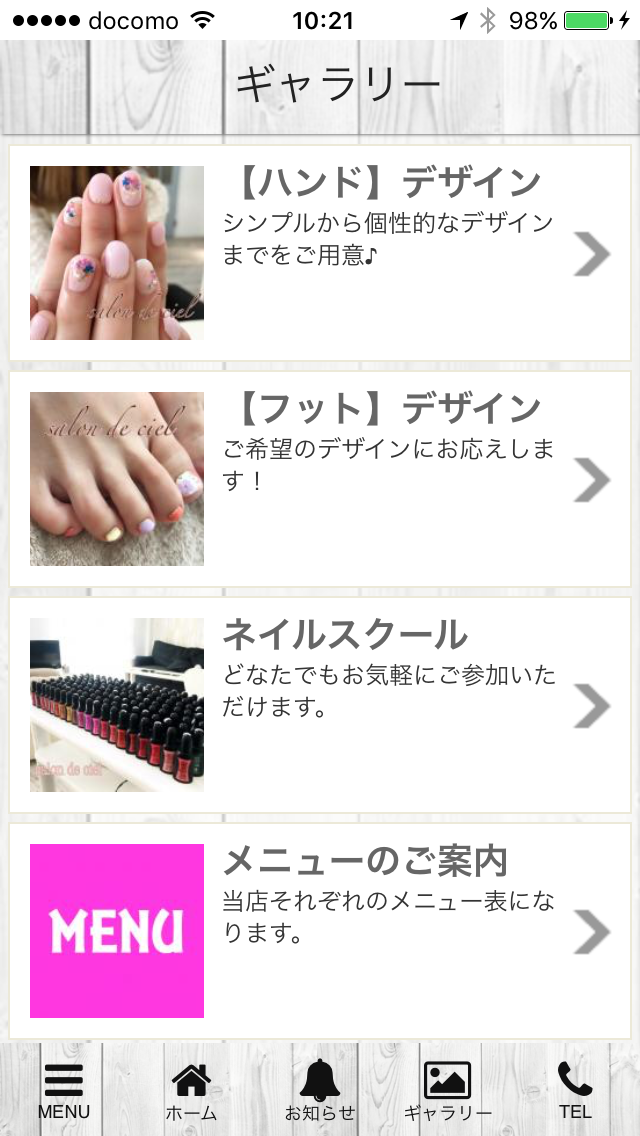Switch to the お知らせ tab

point(320,1090)
